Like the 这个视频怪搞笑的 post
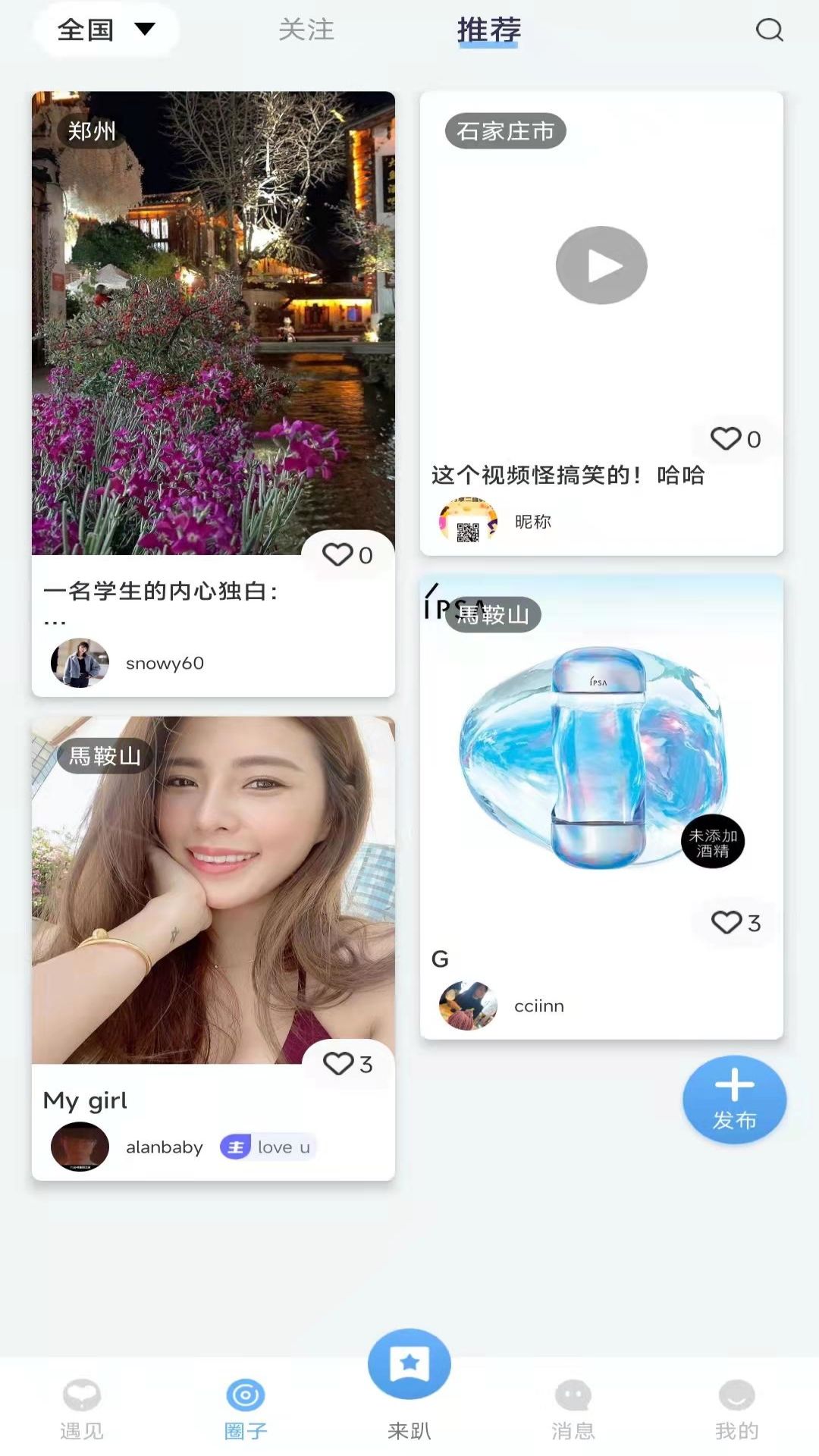Image resolution: width=819 pixels, height=1456 pixels. 726,438
